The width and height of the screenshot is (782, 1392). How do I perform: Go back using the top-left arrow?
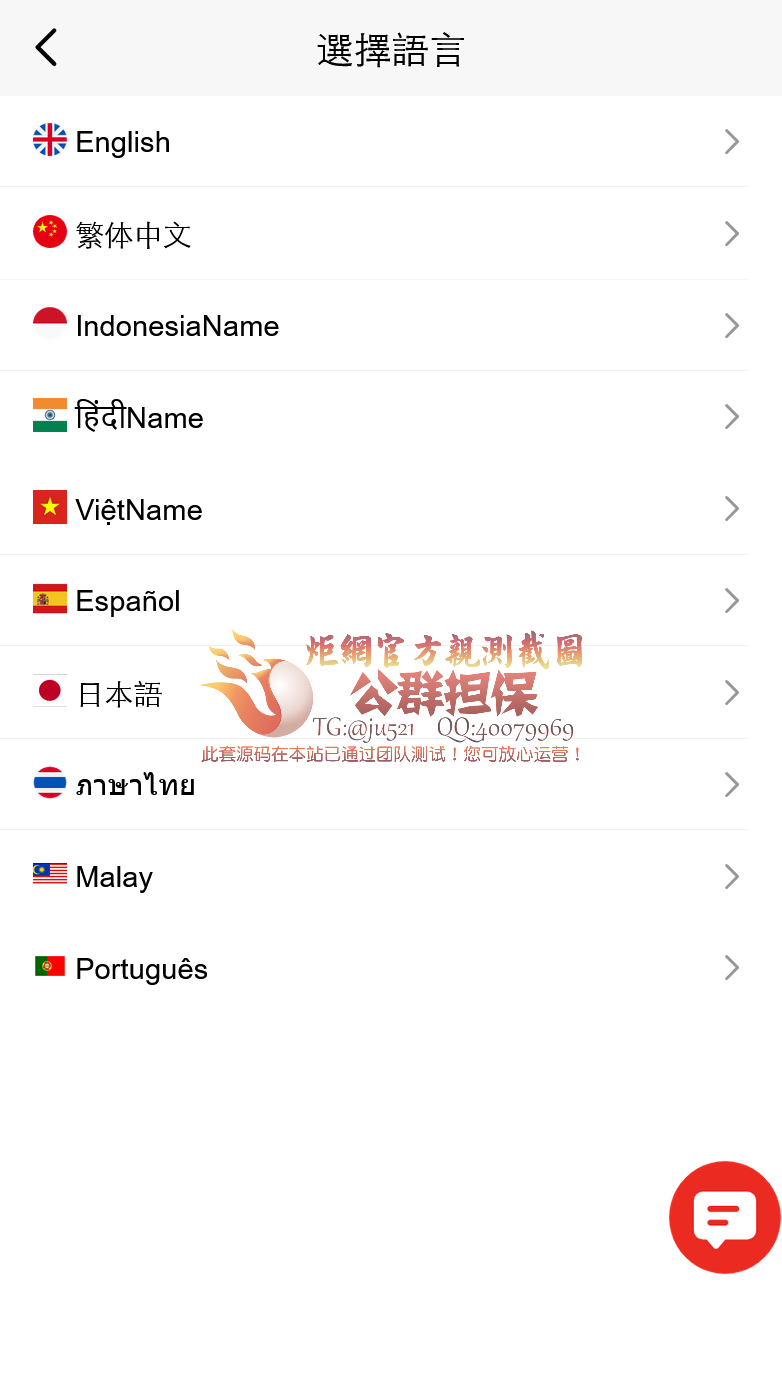click(45, 47)
